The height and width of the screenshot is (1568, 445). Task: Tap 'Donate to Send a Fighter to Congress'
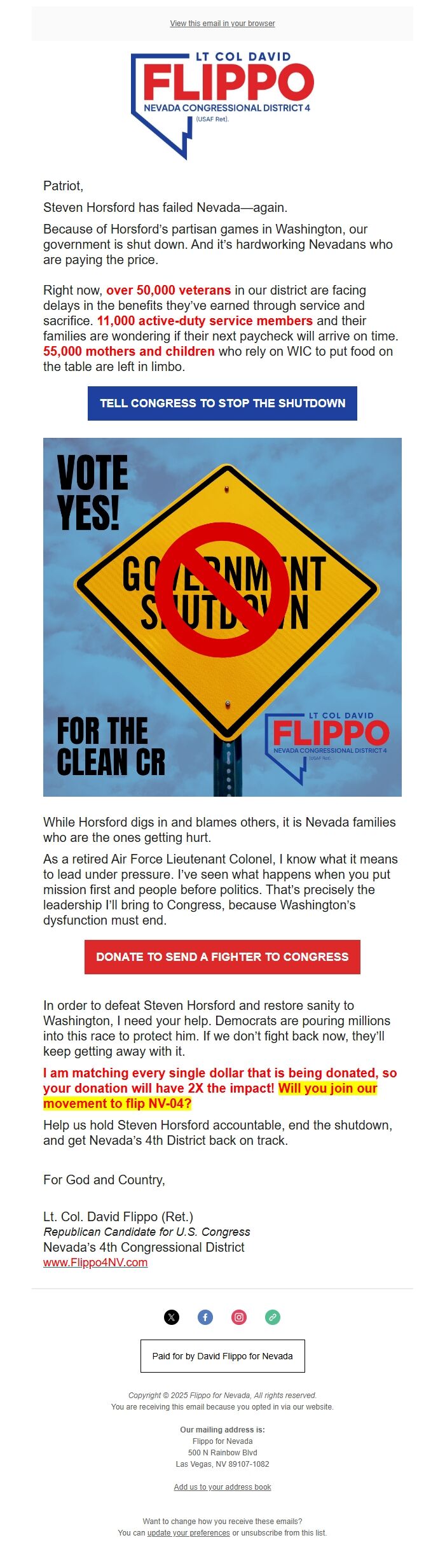[x=222, y=956]
